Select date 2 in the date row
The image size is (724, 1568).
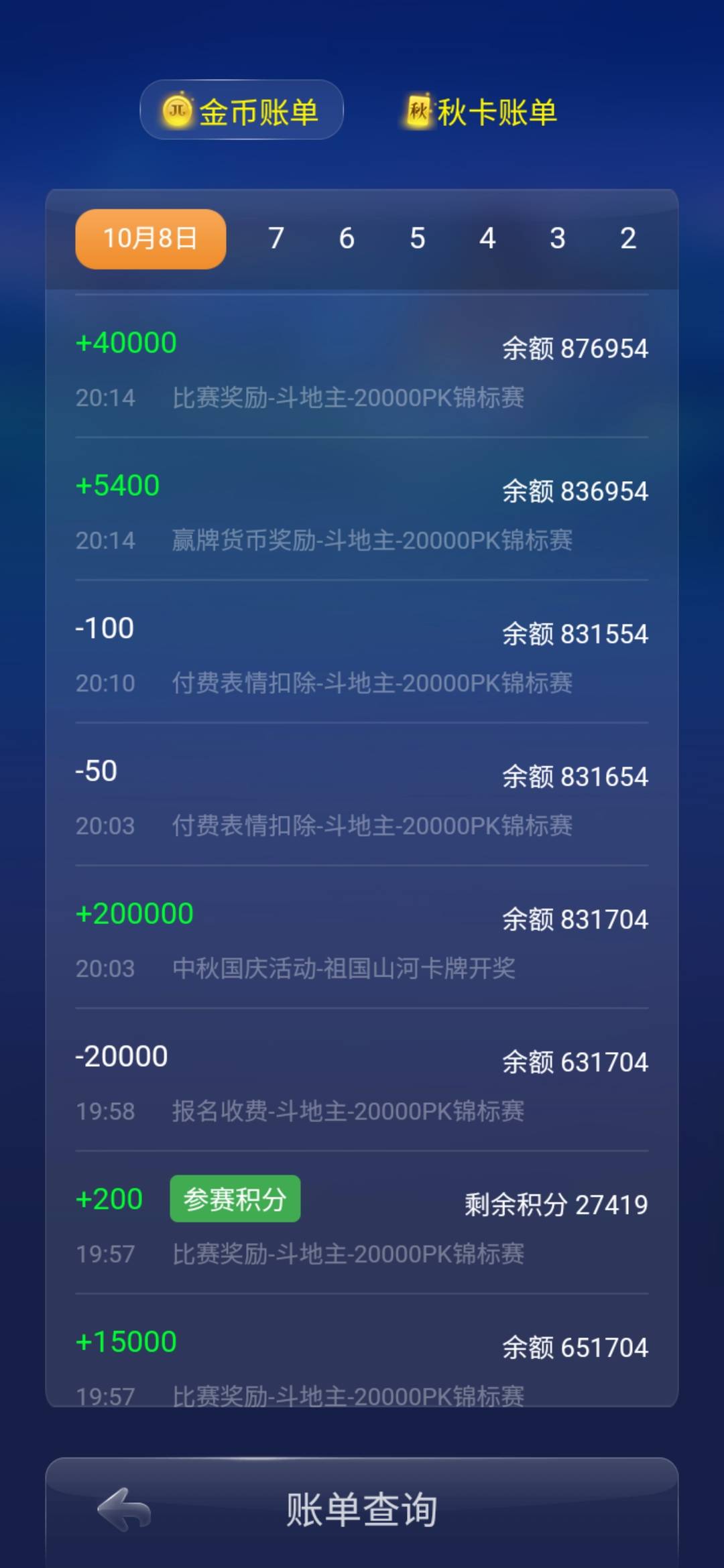[627, 239]
